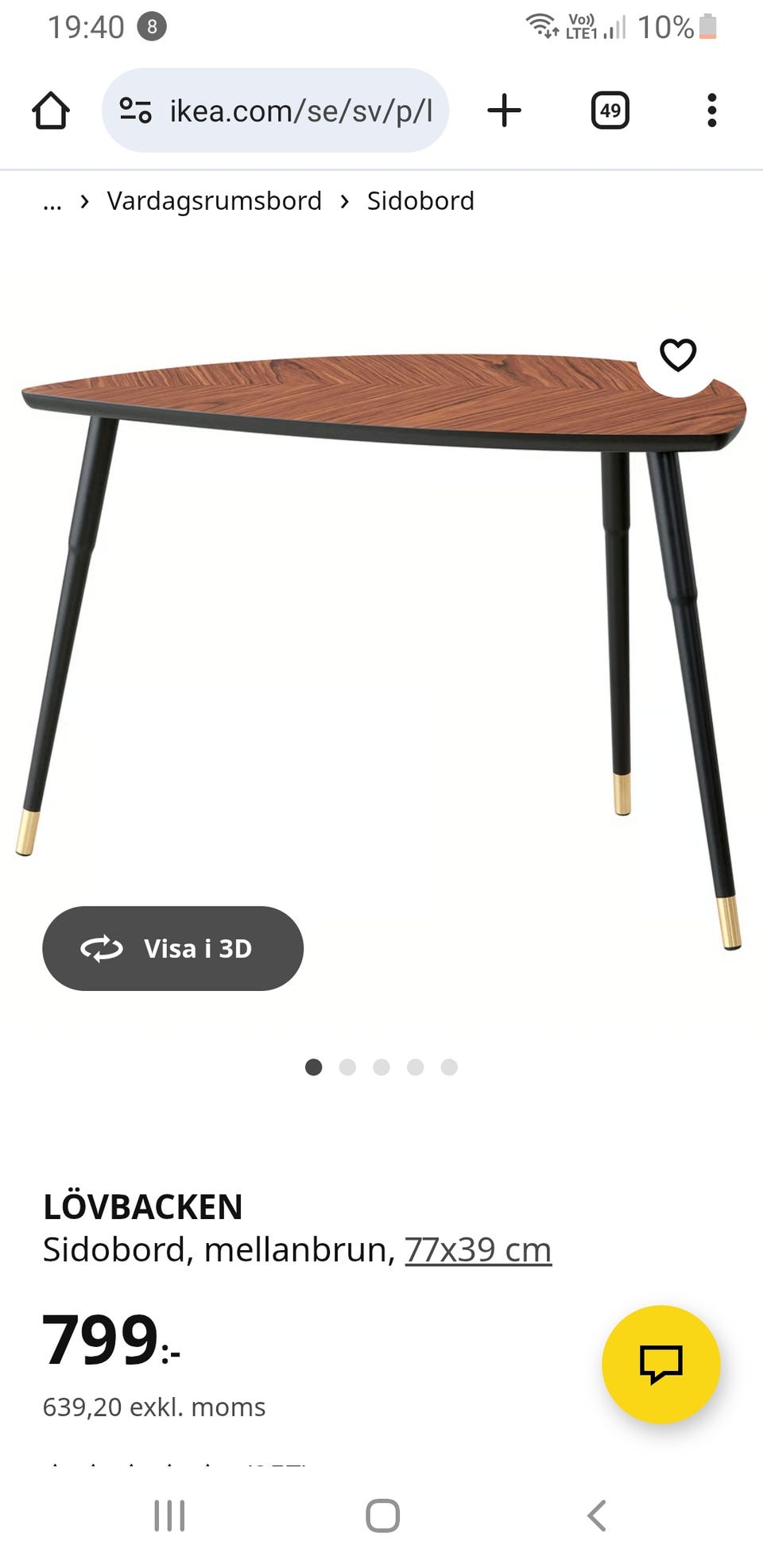Go to the Vardagsrumsbord category
Image resolution: width=763 pixels, height=1568 pixels.
tap(215, 201)
